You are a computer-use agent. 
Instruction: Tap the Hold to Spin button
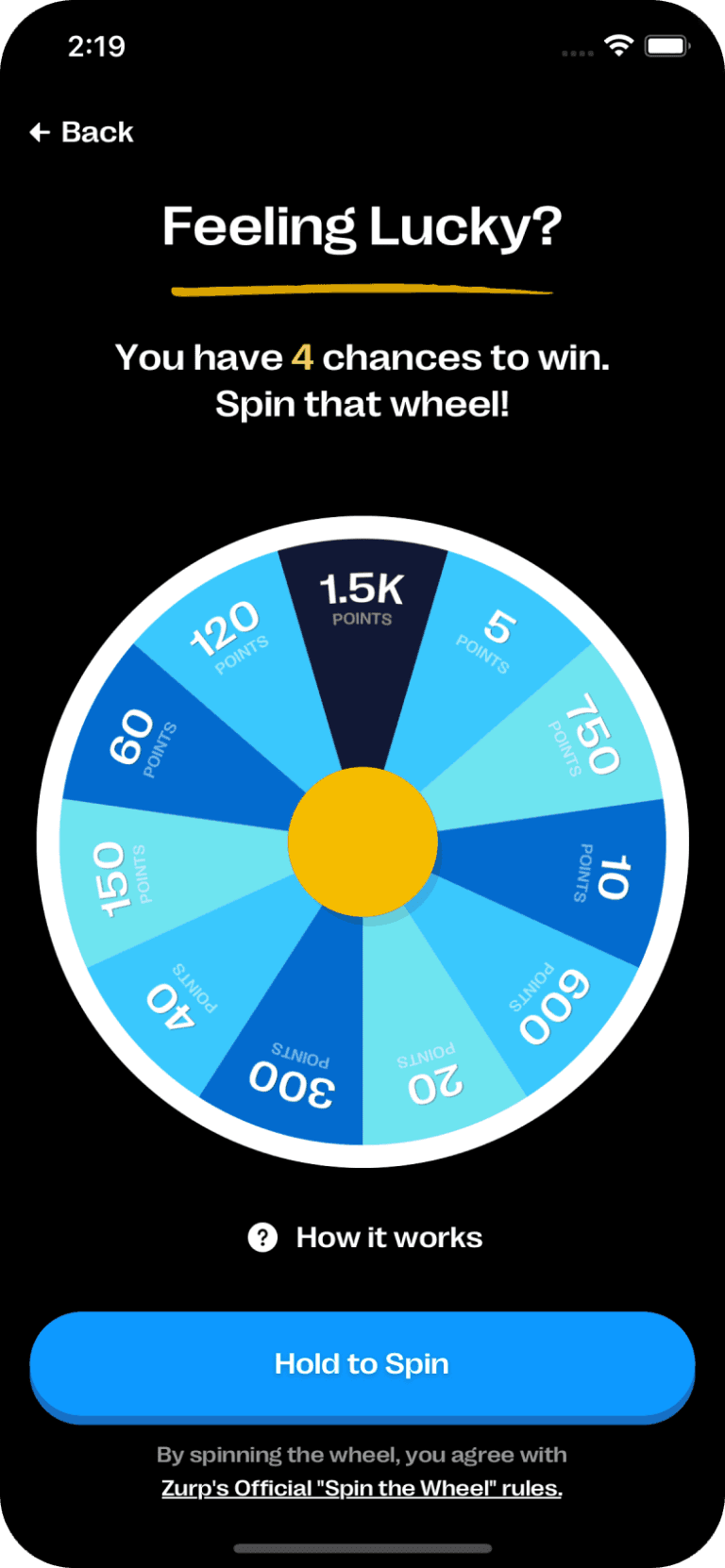(362, 1363)
